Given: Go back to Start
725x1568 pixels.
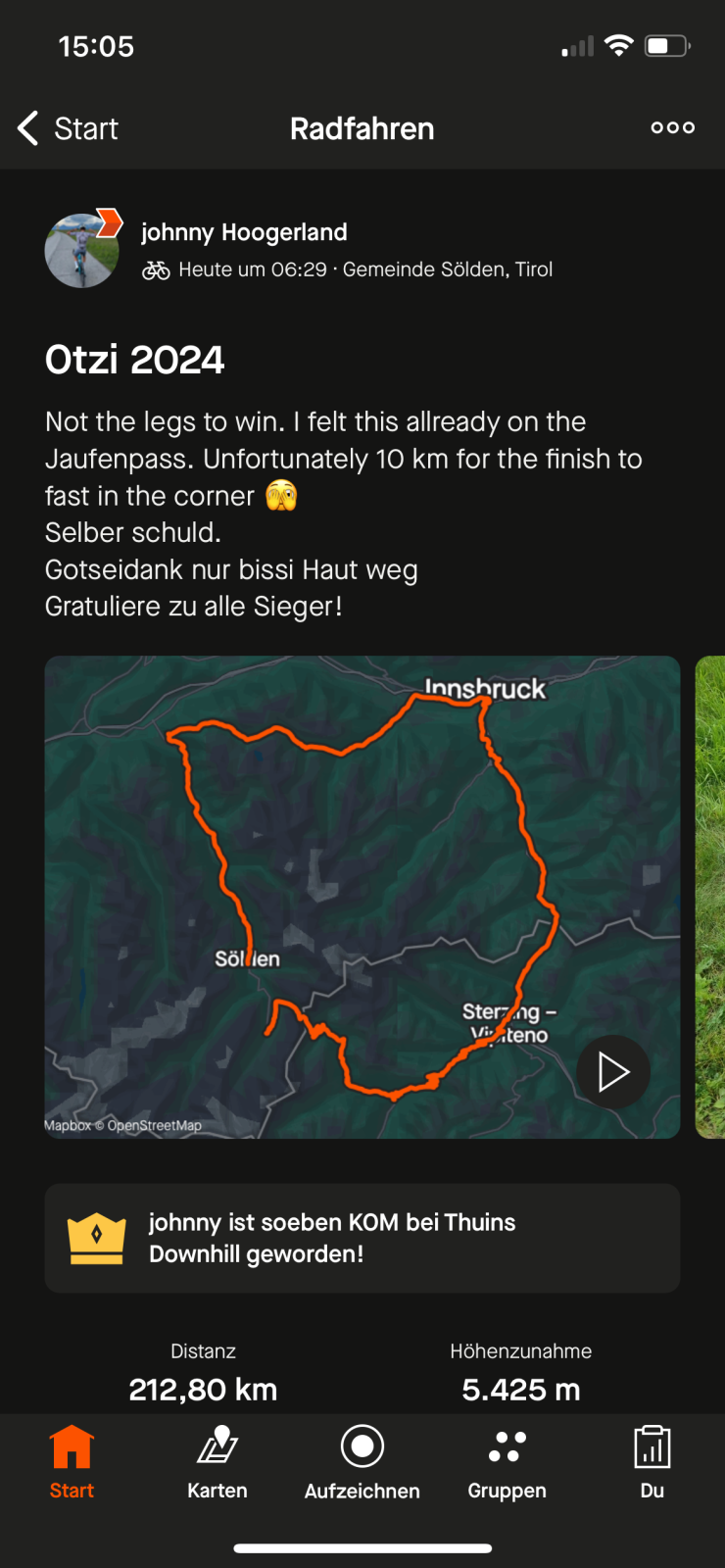Looking at the screenshot, I should (x=67, y=128).
